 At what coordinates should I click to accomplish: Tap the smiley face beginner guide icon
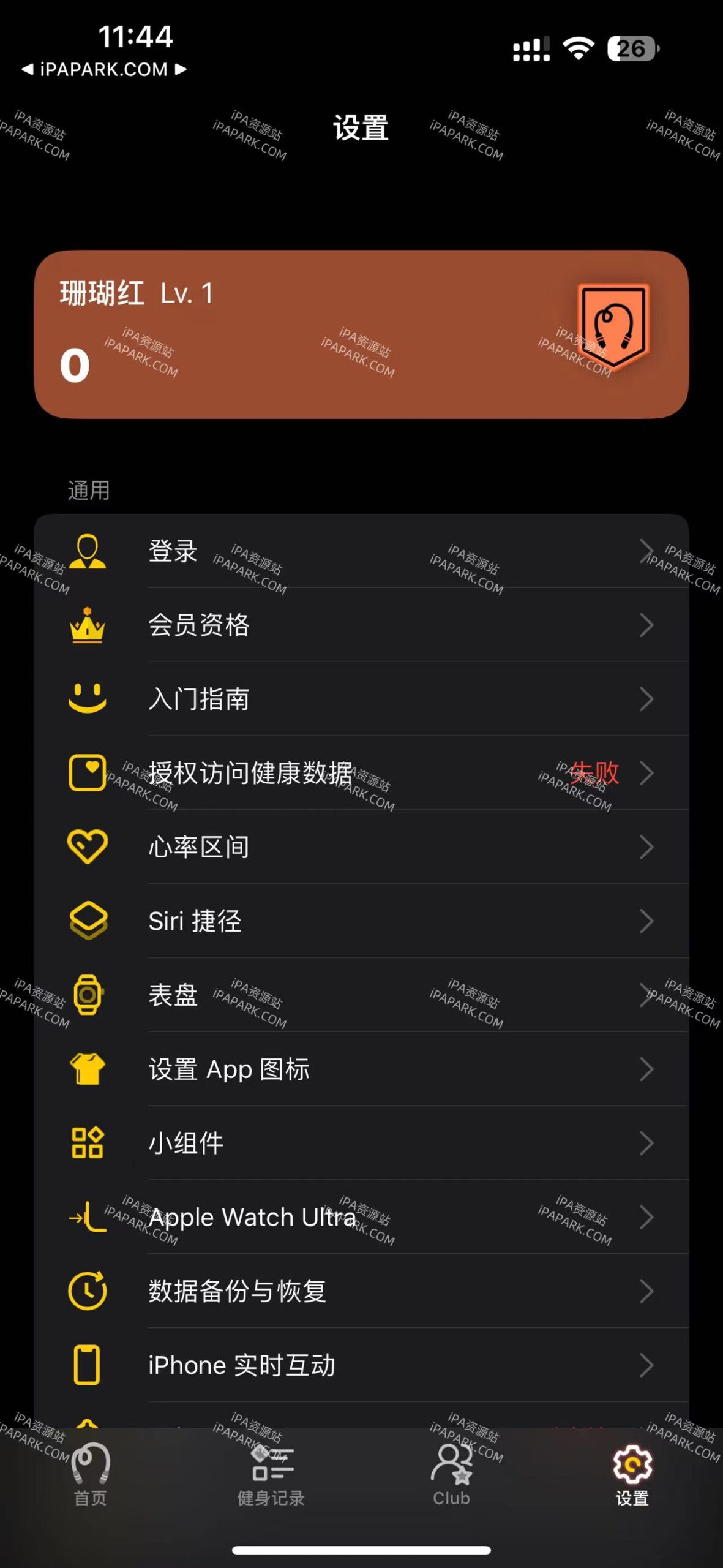coord(88,699)
